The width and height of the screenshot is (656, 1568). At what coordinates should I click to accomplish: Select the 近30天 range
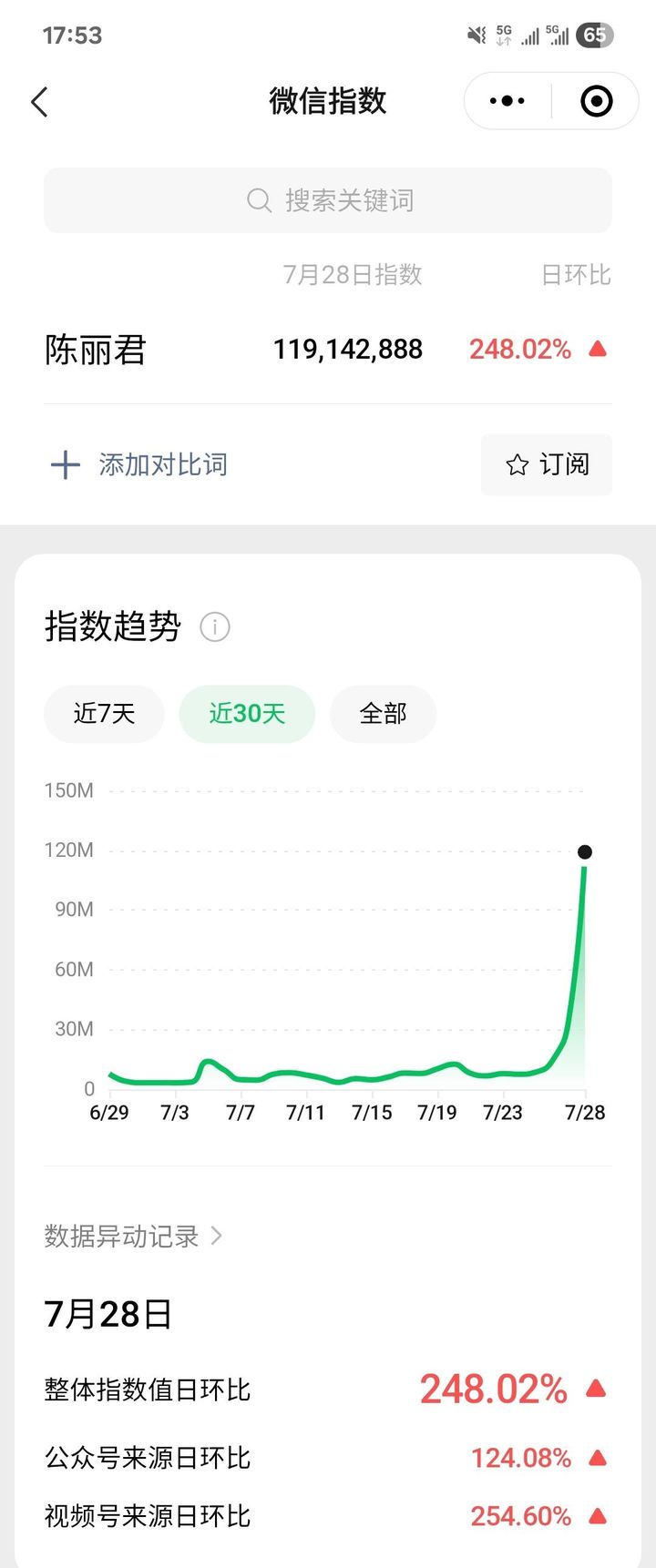(x=247, y=714)
